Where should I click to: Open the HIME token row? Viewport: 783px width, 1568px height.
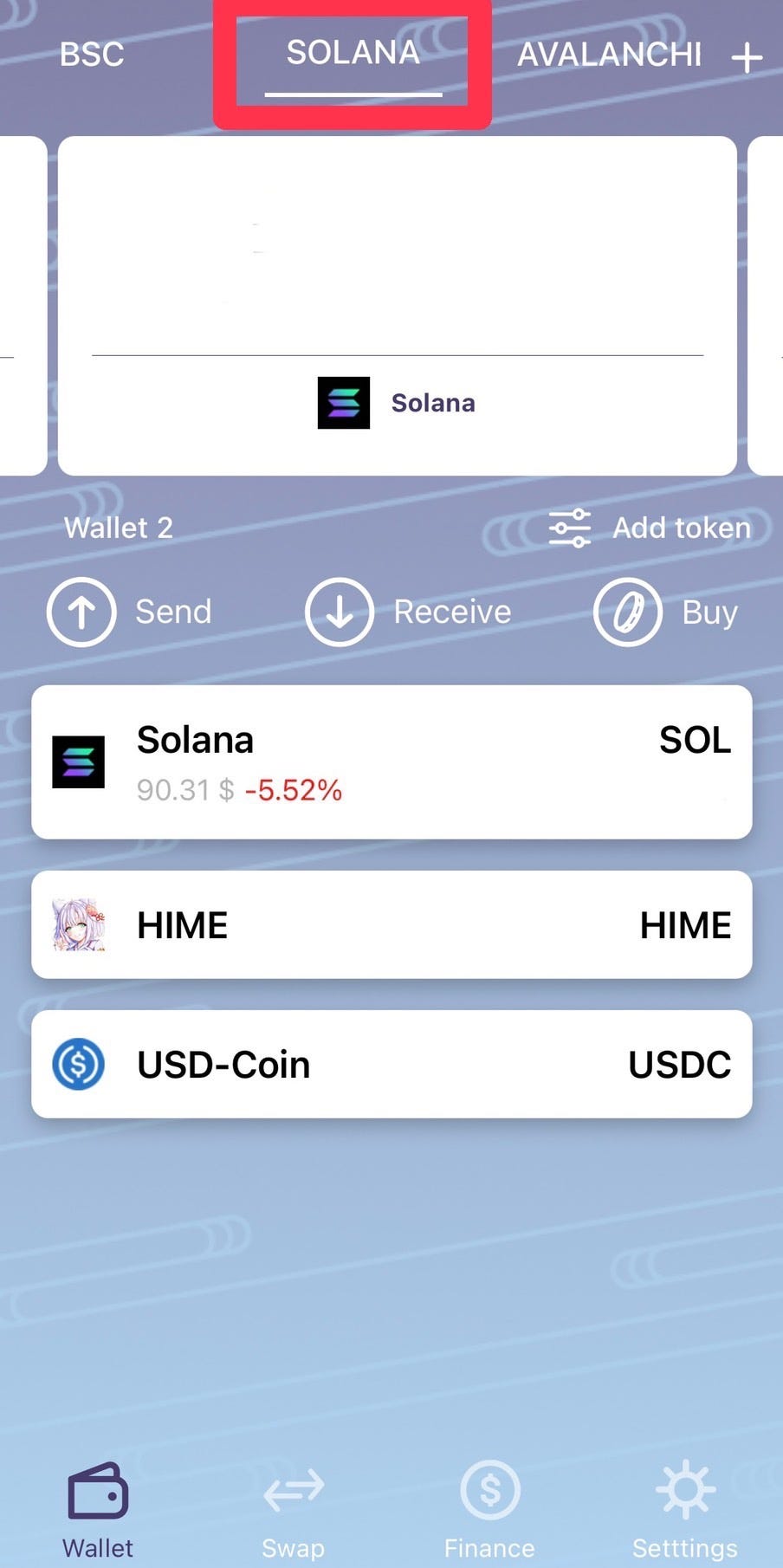391,924
